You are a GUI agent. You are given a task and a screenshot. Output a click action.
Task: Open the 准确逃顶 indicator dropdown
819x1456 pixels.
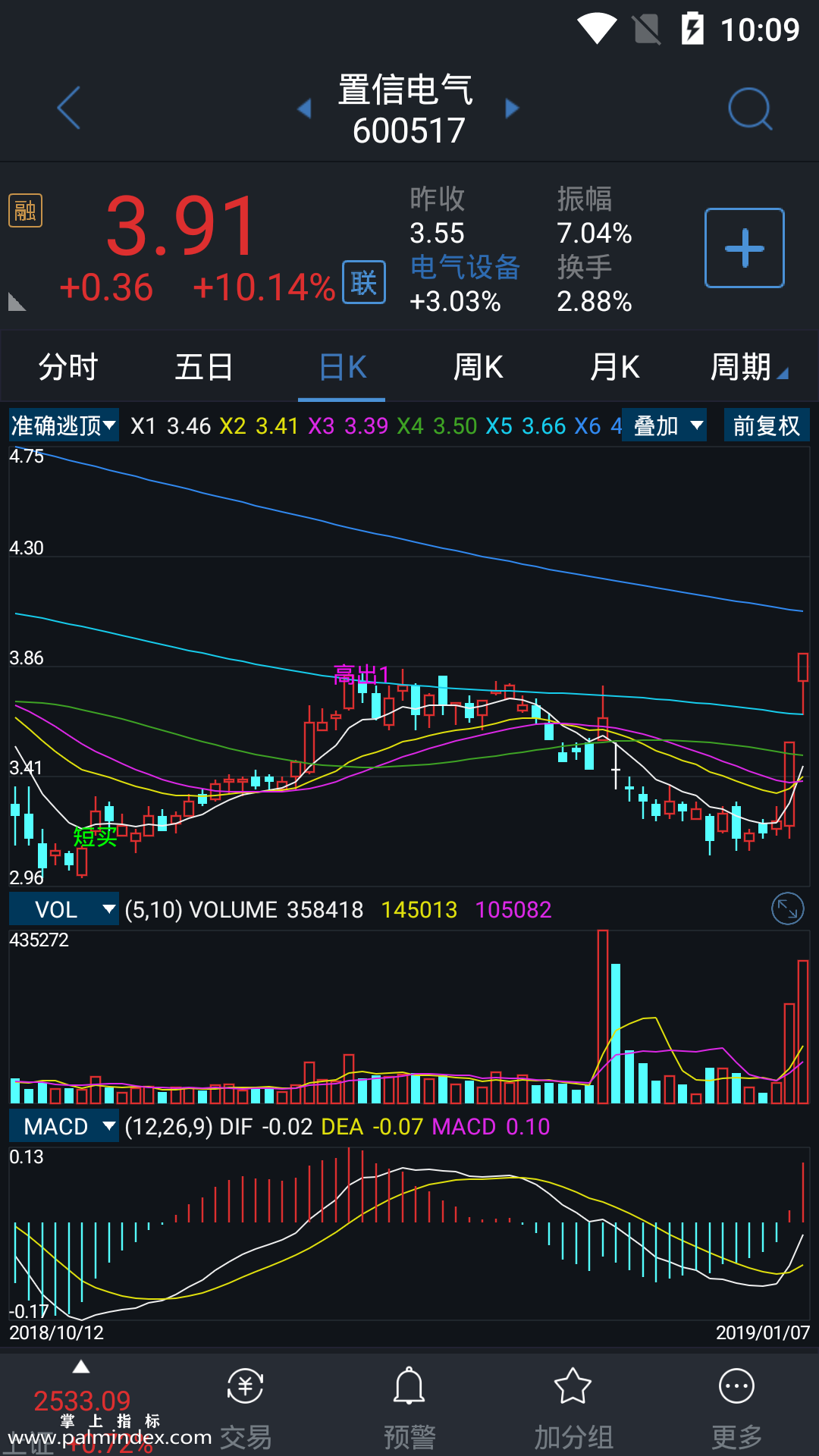[x=64, y=425]
